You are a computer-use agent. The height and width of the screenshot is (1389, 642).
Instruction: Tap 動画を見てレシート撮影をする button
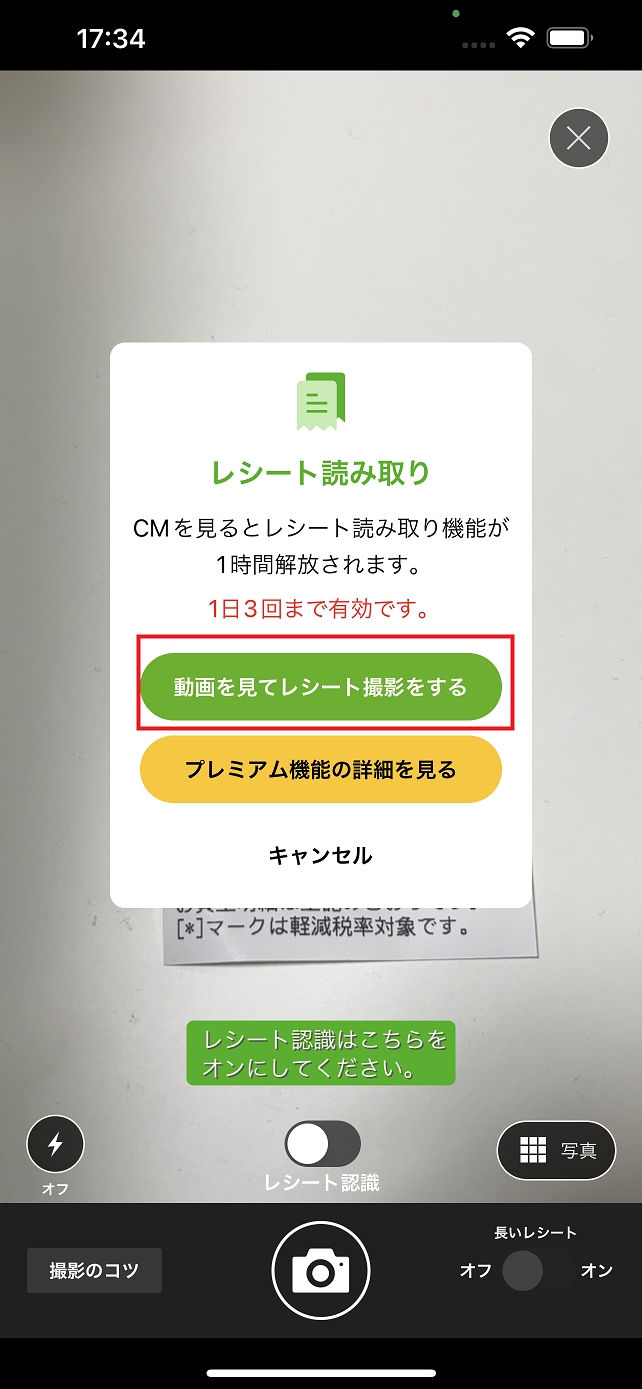[320, 687]
